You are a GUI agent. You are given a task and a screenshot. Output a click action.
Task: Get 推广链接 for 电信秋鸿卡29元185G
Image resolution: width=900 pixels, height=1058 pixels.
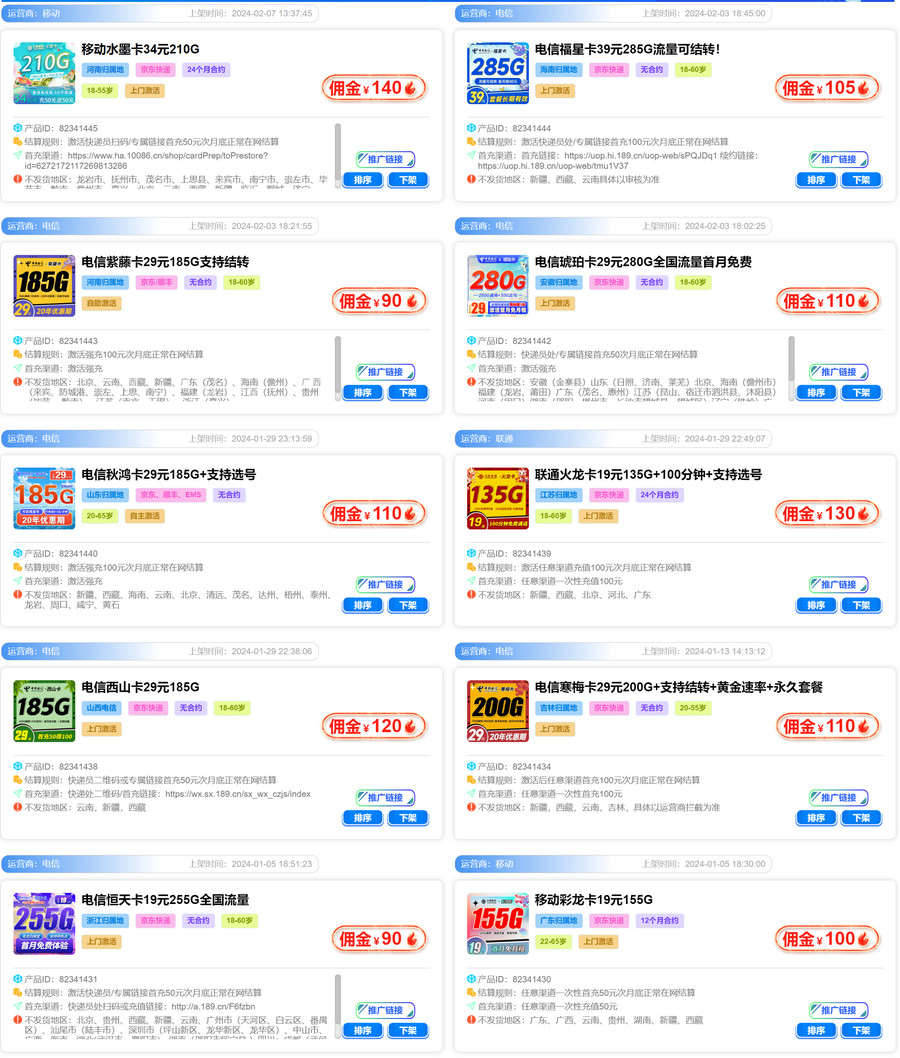(x=385, y=585)
